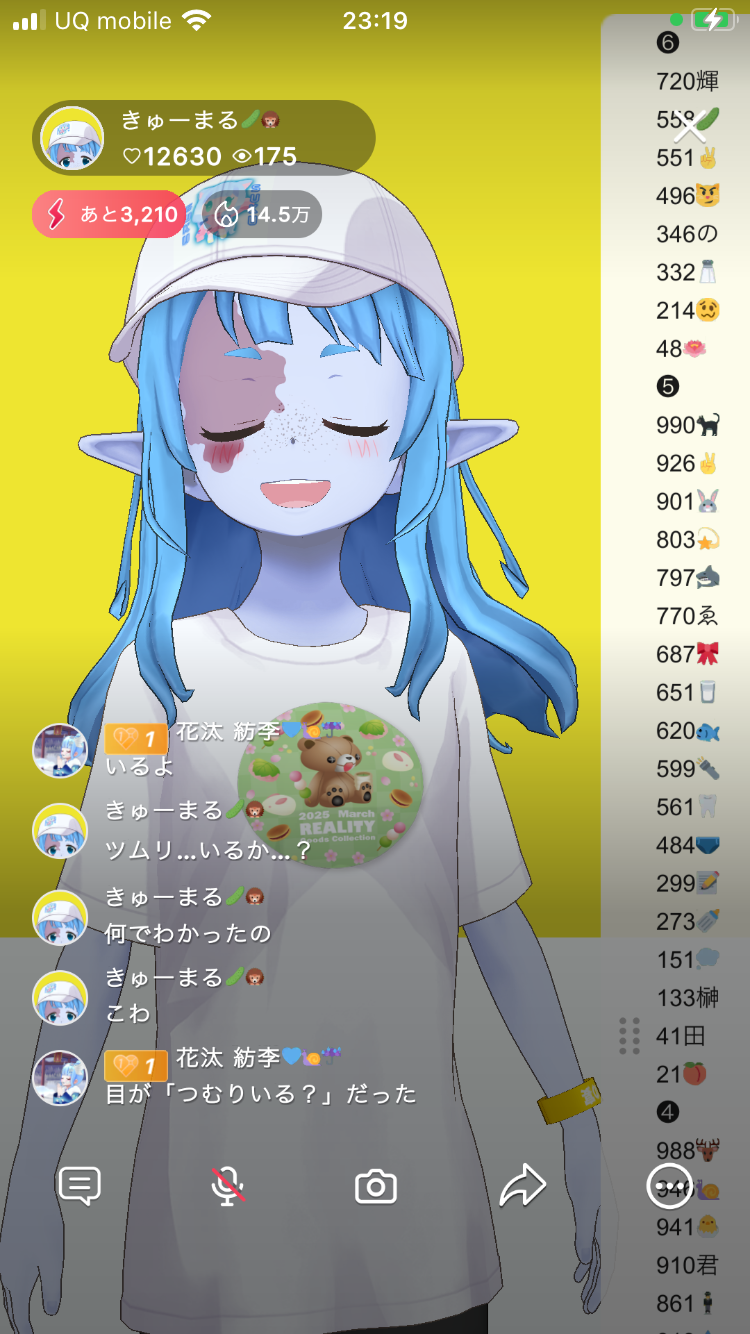This screenshot has width=750, height=1334.
Task: Open the more options menu
Action: click(669, 1187)
